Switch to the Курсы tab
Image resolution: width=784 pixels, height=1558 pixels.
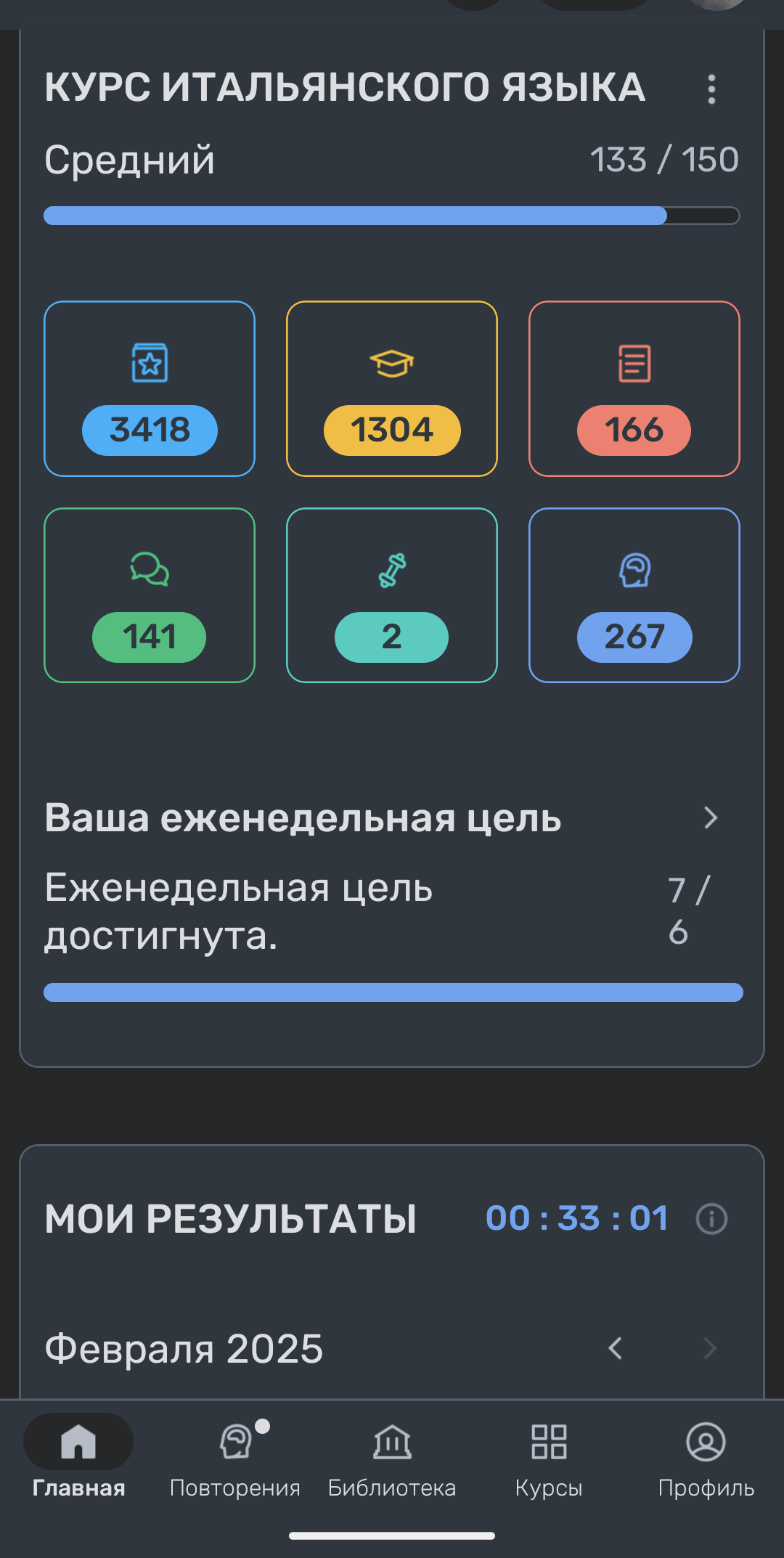(x=549, y=1457)
